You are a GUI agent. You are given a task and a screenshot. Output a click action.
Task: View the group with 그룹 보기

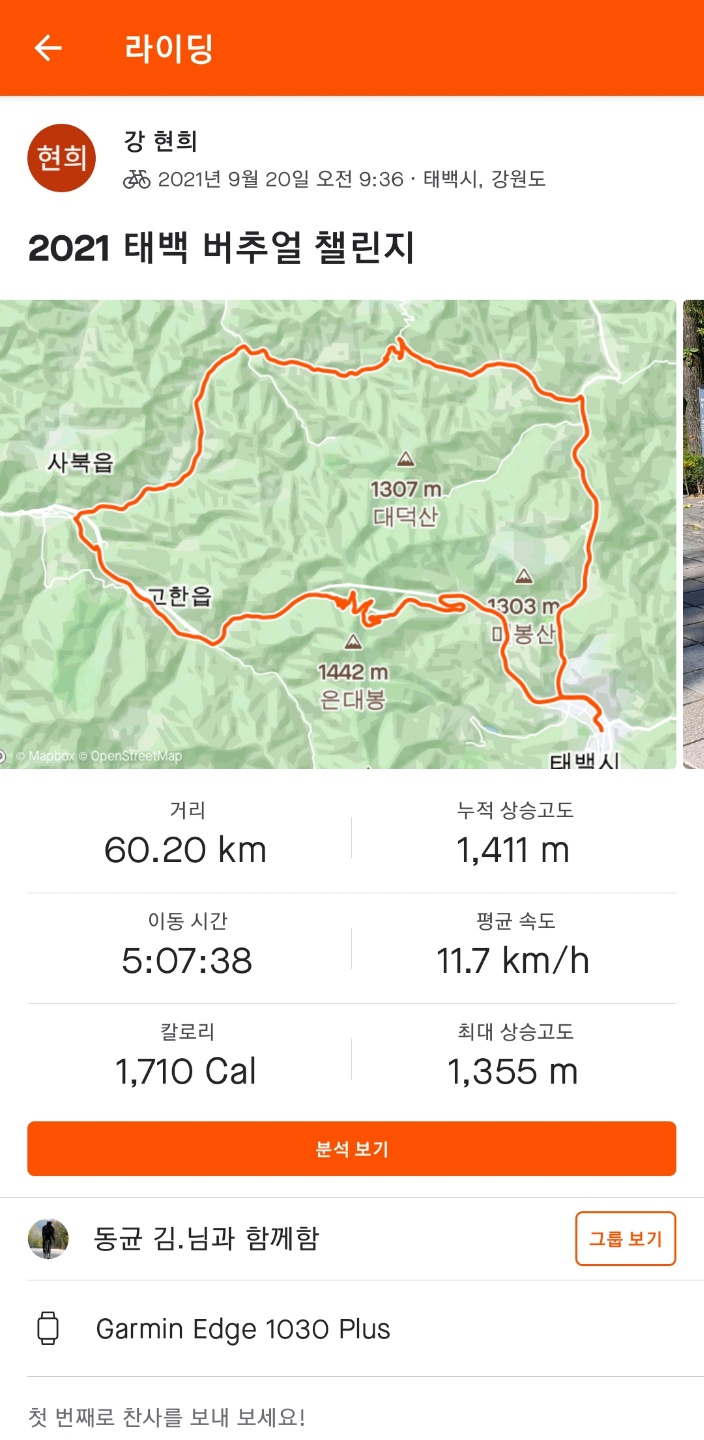[x=625, y=1239]
